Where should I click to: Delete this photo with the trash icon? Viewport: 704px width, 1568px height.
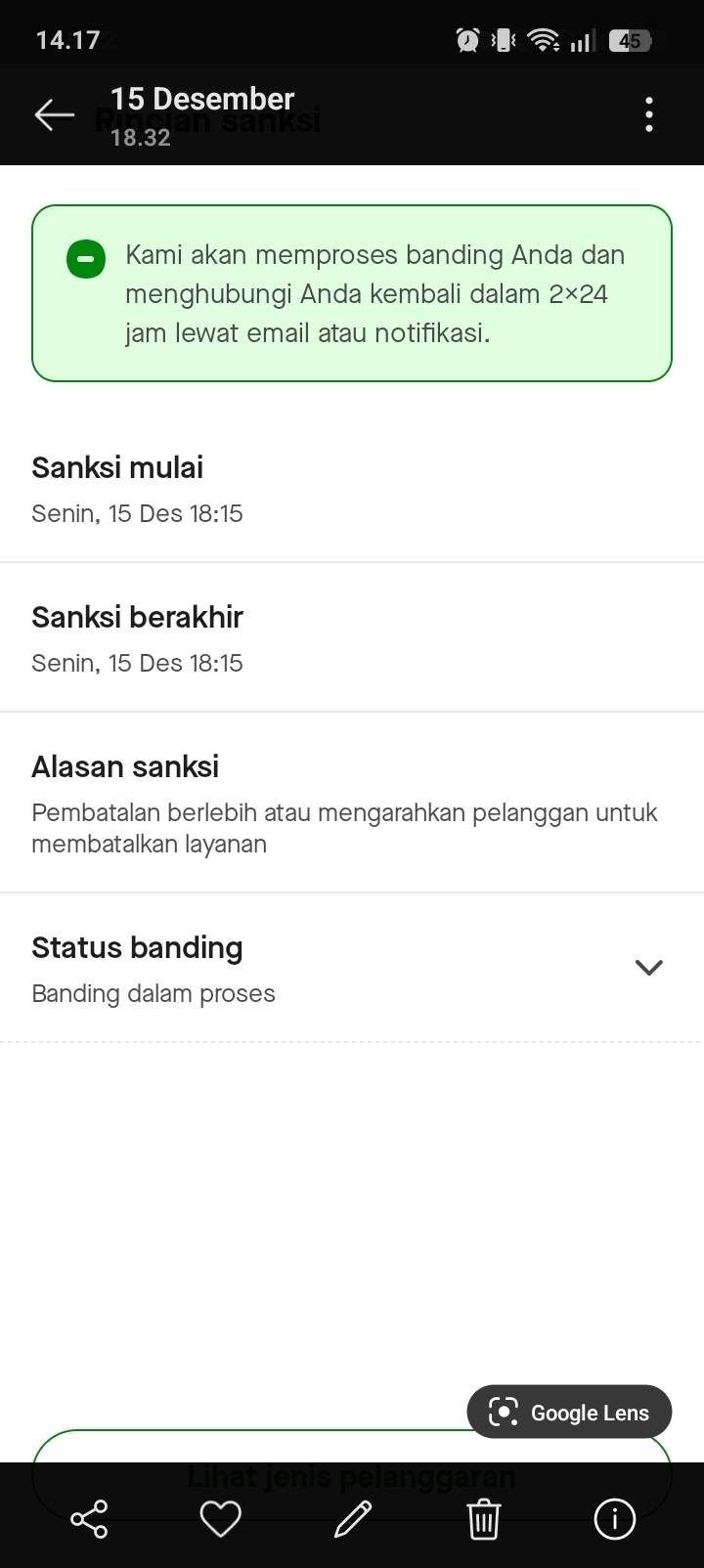coord(483,1519)
